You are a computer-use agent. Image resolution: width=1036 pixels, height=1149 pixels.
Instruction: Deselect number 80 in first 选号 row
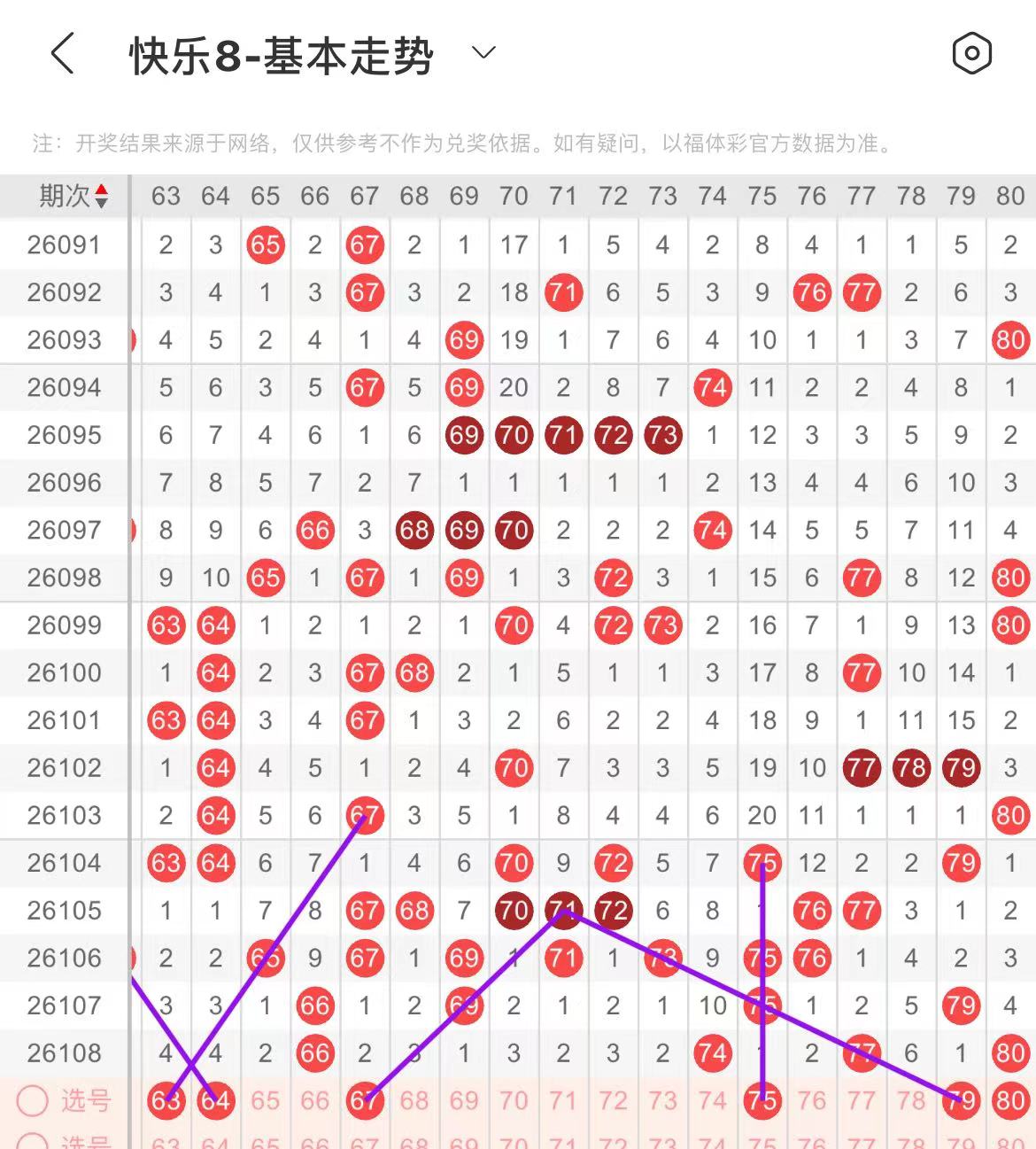[x=1010, y=1101]
